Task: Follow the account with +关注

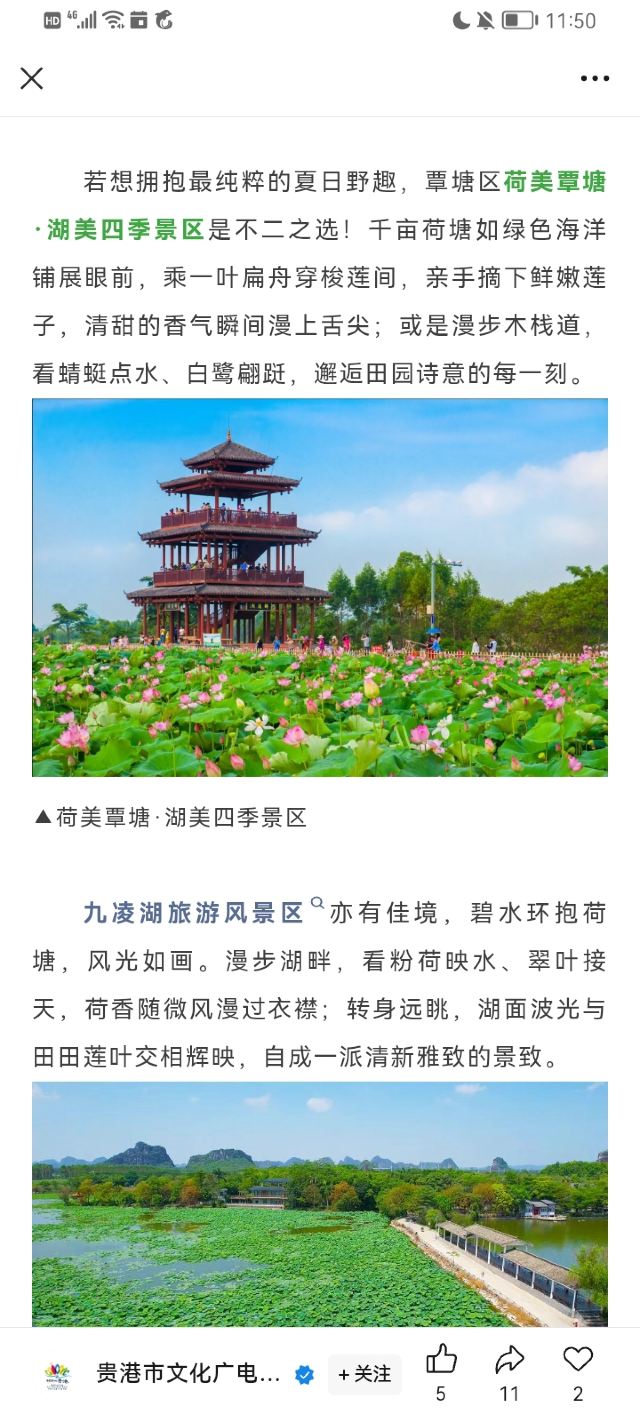Action: click(364, 1374)
